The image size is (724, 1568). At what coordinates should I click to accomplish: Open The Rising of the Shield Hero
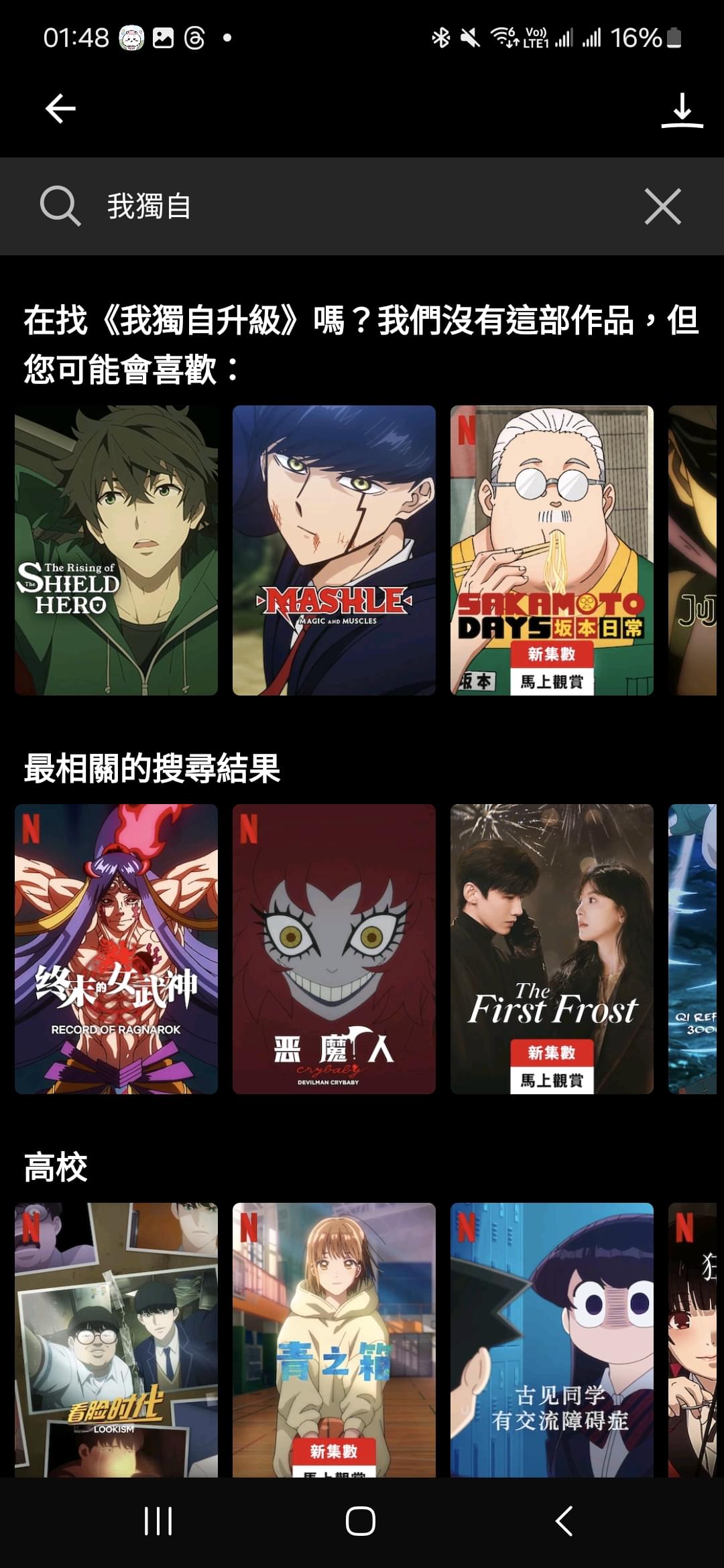click(x=116, y=550)
